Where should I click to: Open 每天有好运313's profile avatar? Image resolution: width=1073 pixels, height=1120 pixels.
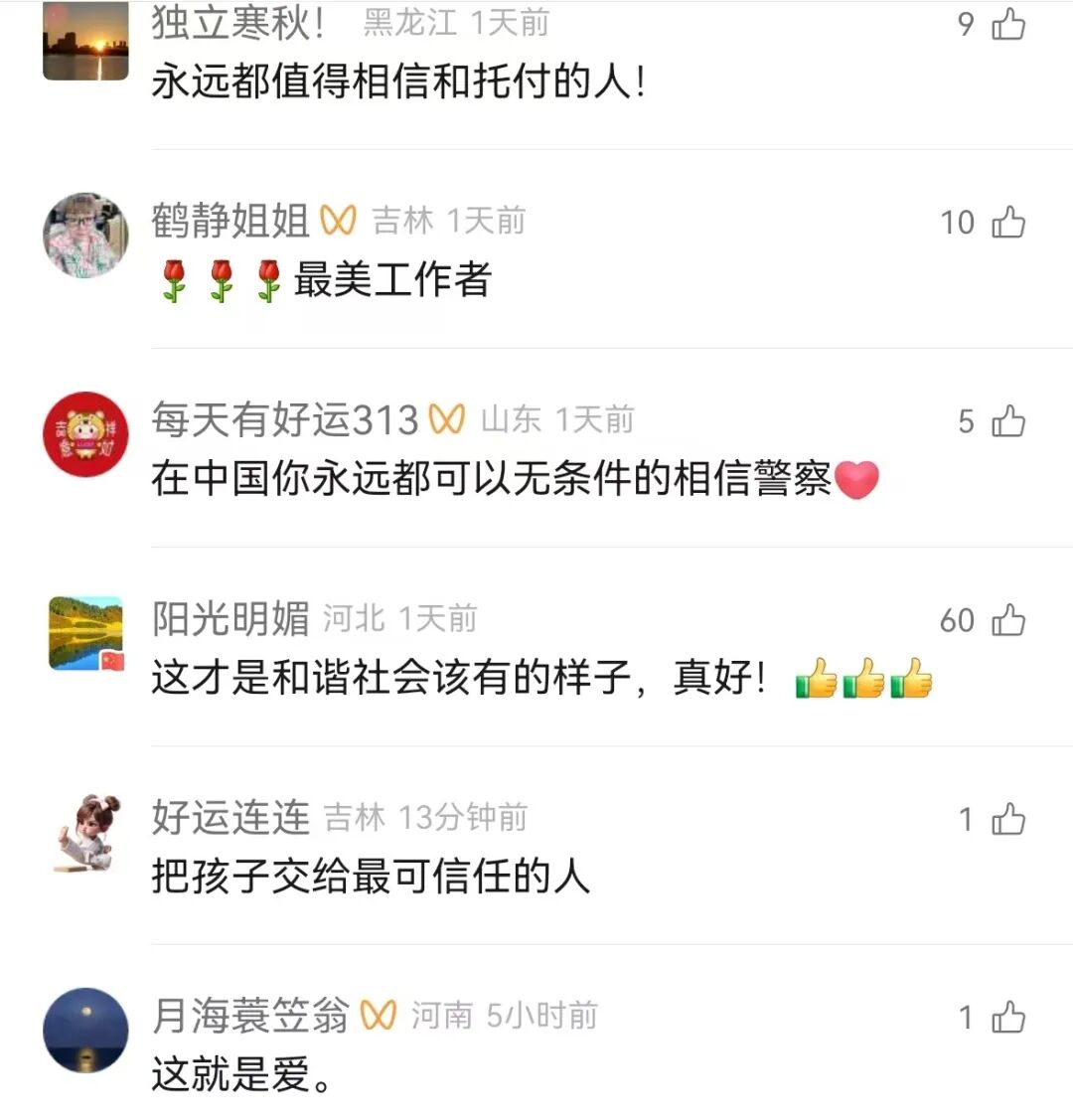[x=85, y=434]
